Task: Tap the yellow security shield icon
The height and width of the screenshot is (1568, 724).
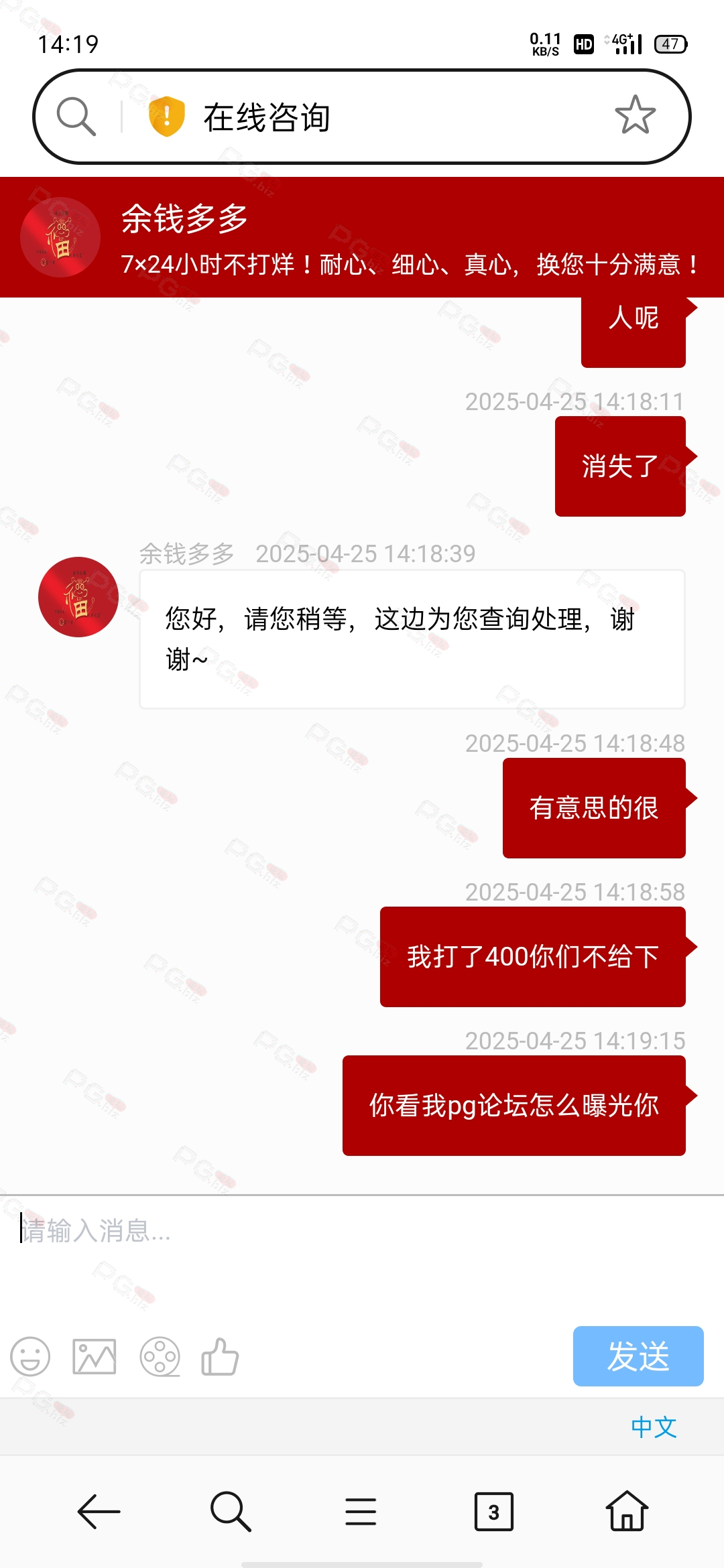Action: click(166, 117)
